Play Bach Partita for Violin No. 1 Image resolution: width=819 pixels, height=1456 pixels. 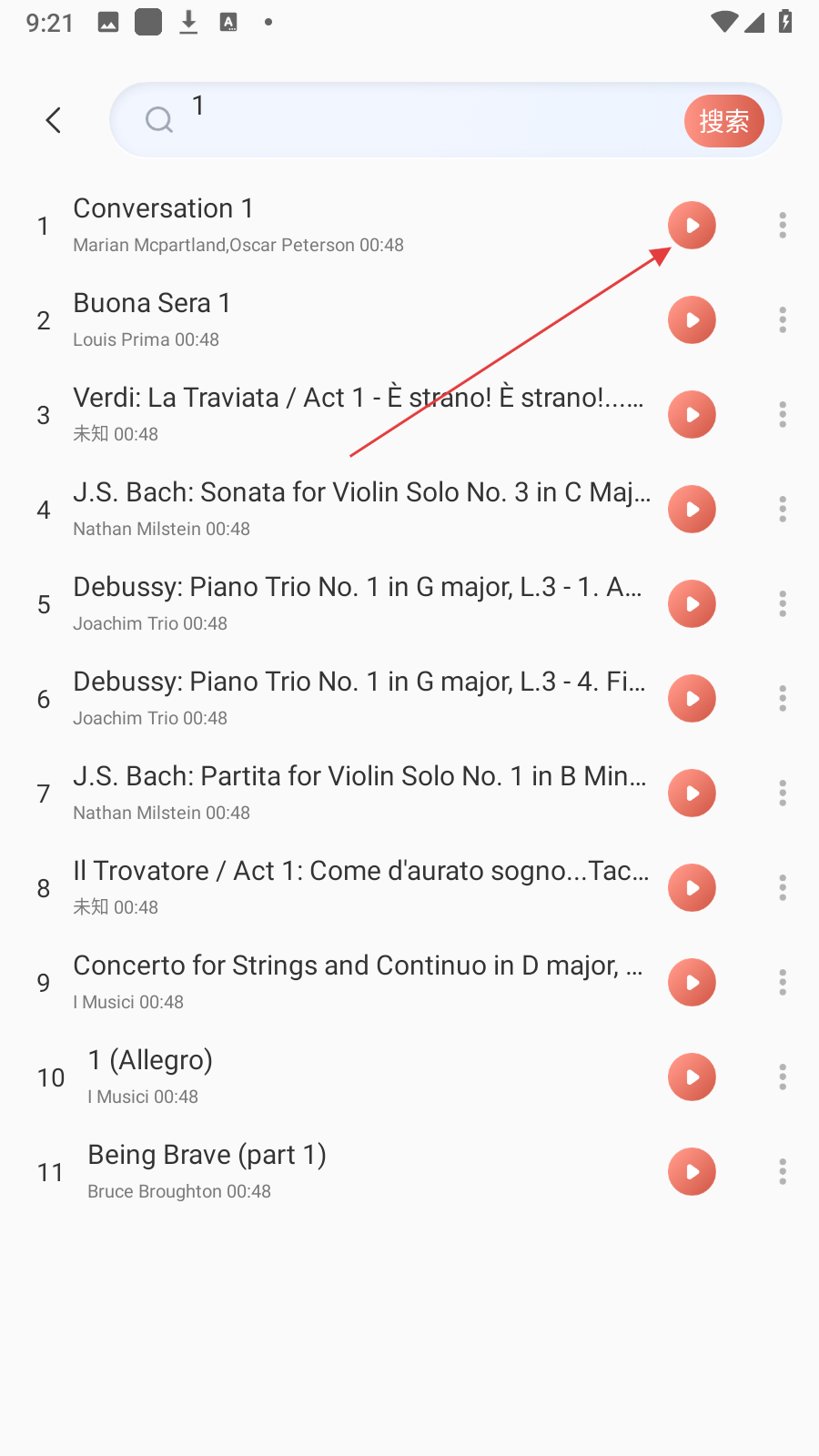pyautogui.click(x=692, y=794)
